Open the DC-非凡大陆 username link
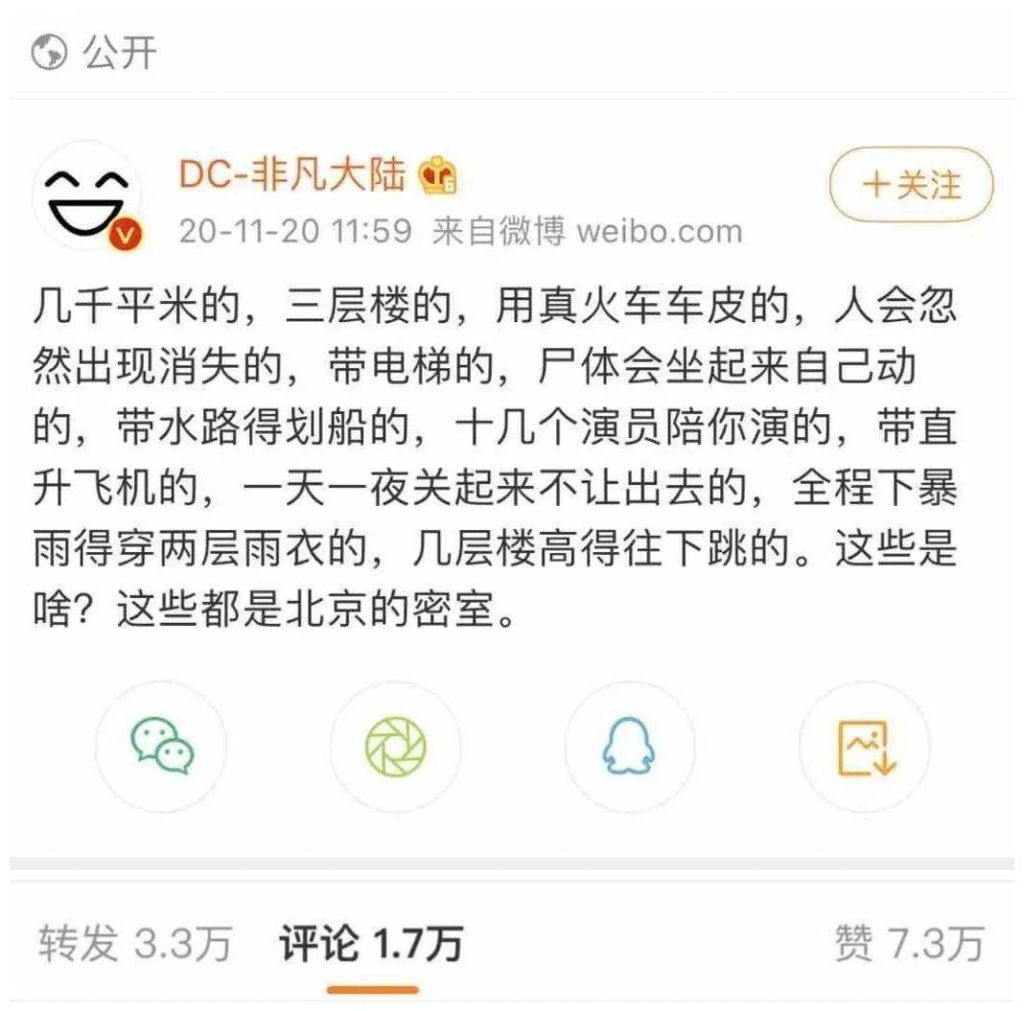 point(292,175)
